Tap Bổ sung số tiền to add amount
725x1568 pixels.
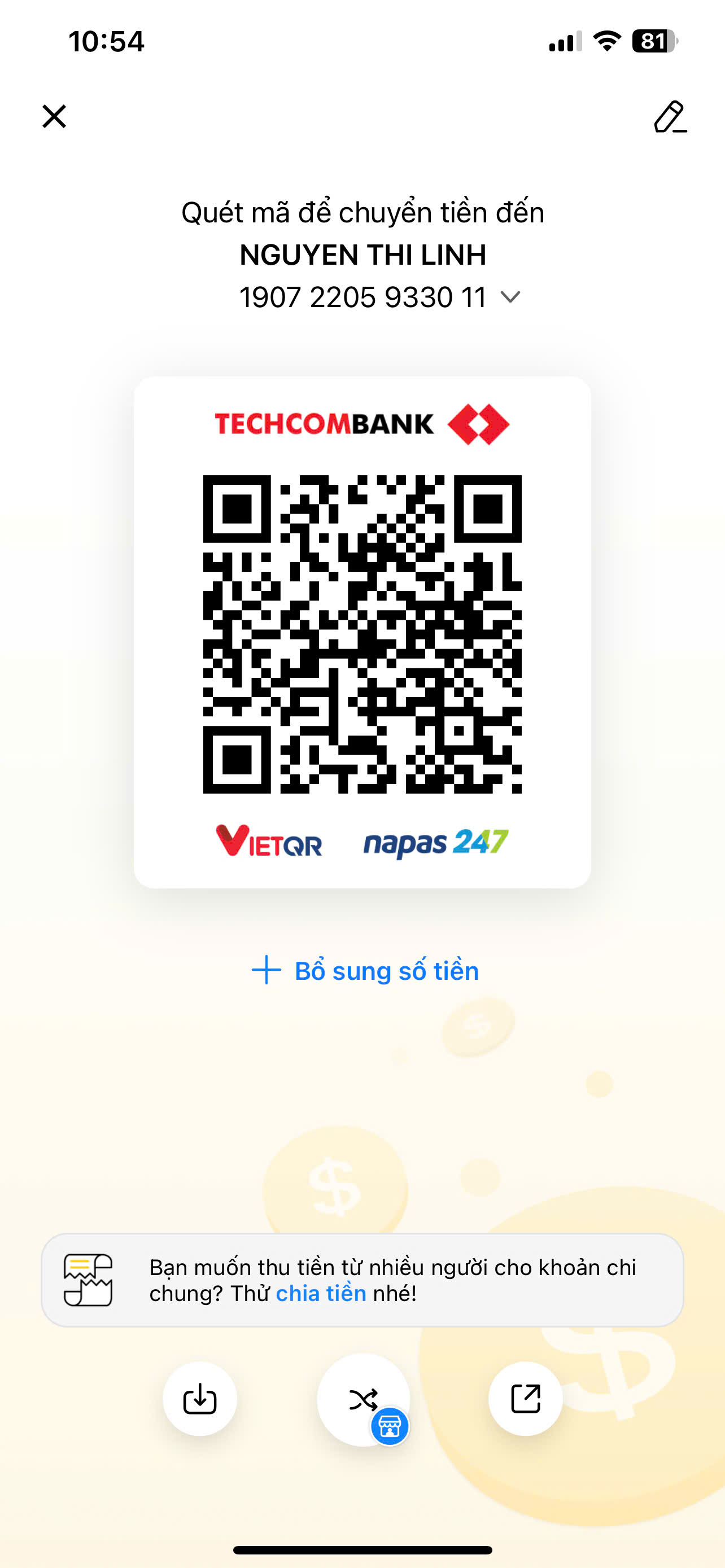click(x=365, y=970)
